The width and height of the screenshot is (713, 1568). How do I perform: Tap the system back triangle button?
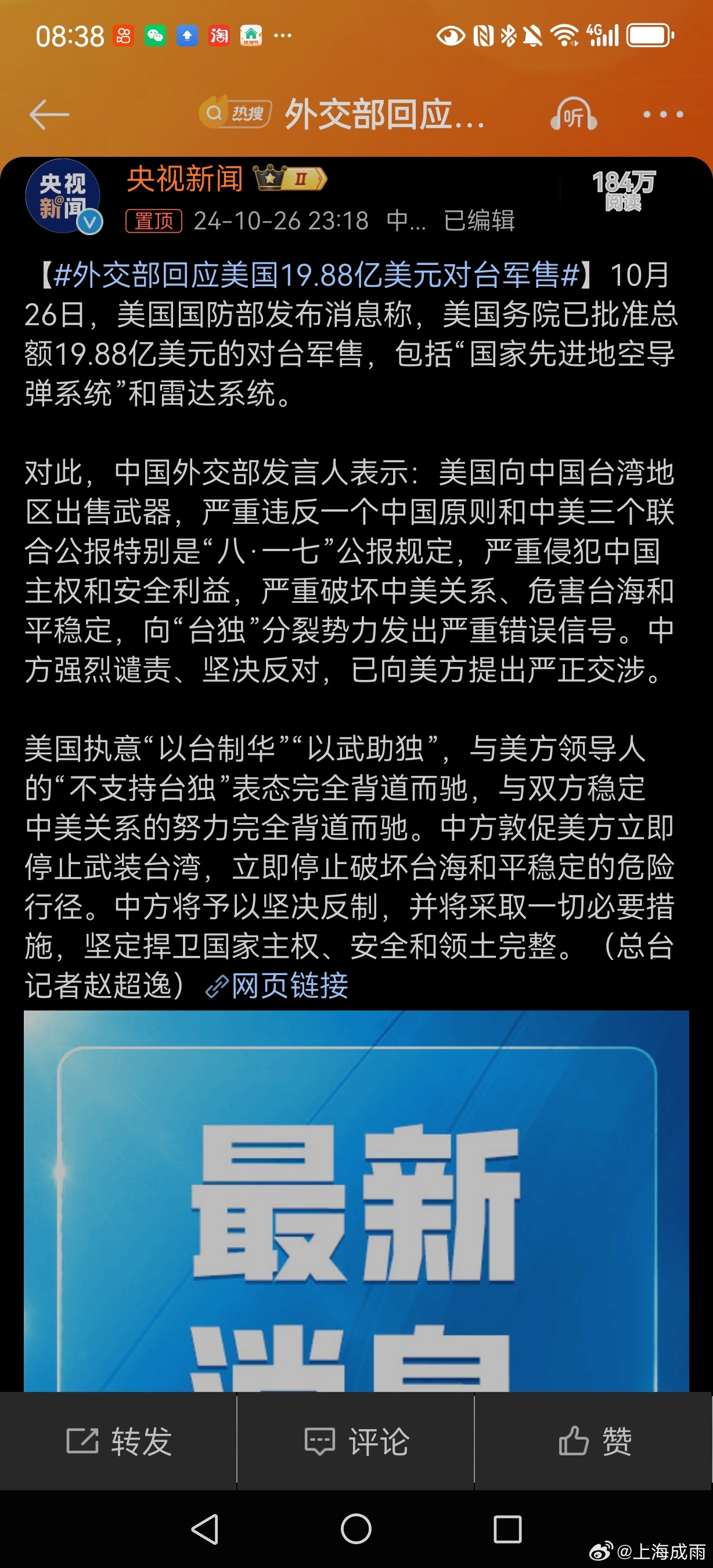(x=205, y=1529)
